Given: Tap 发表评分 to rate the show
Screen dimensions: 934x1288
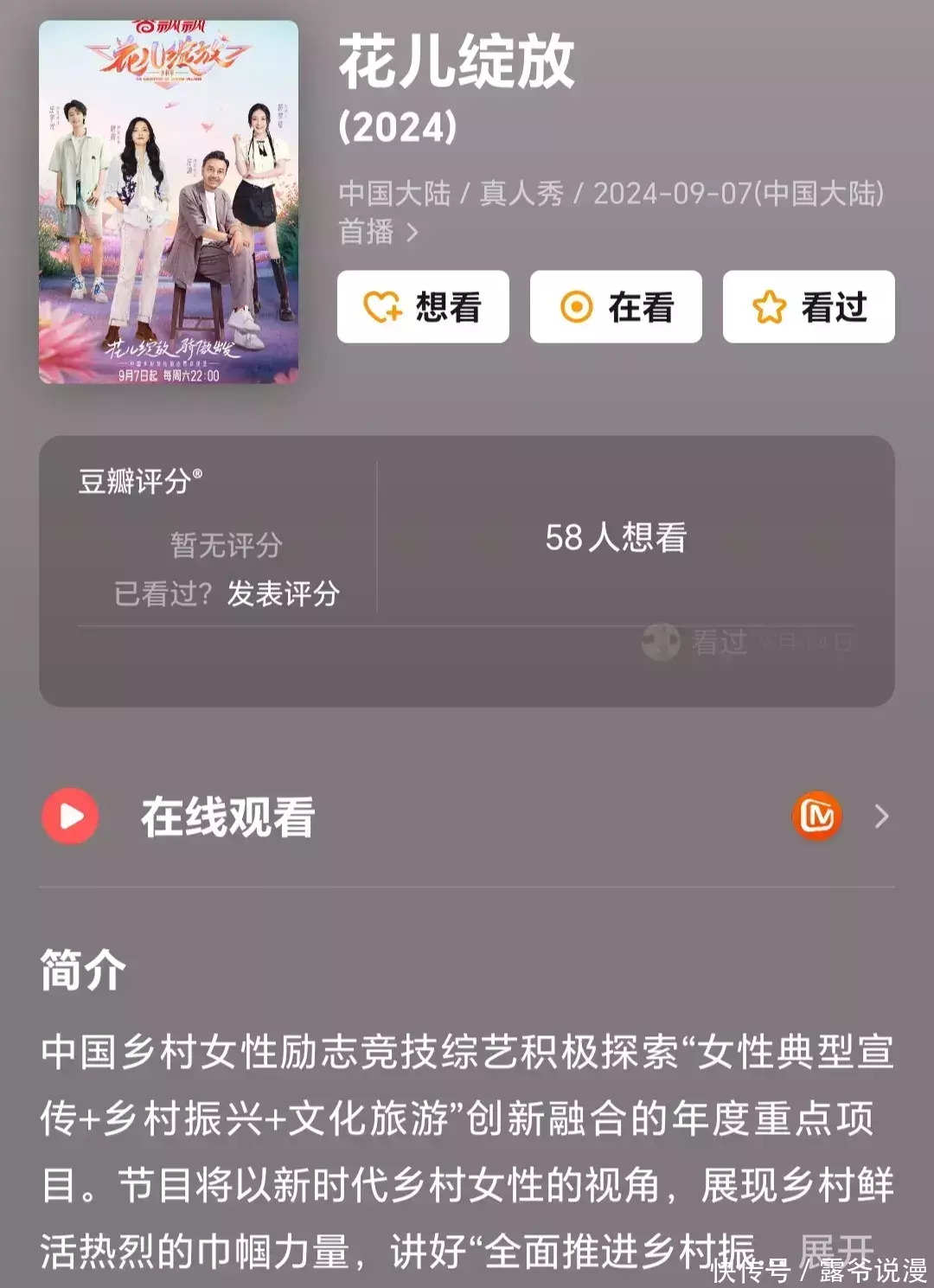Looking at the screenshot, I should pyautogui.click(x=283, y=594).
